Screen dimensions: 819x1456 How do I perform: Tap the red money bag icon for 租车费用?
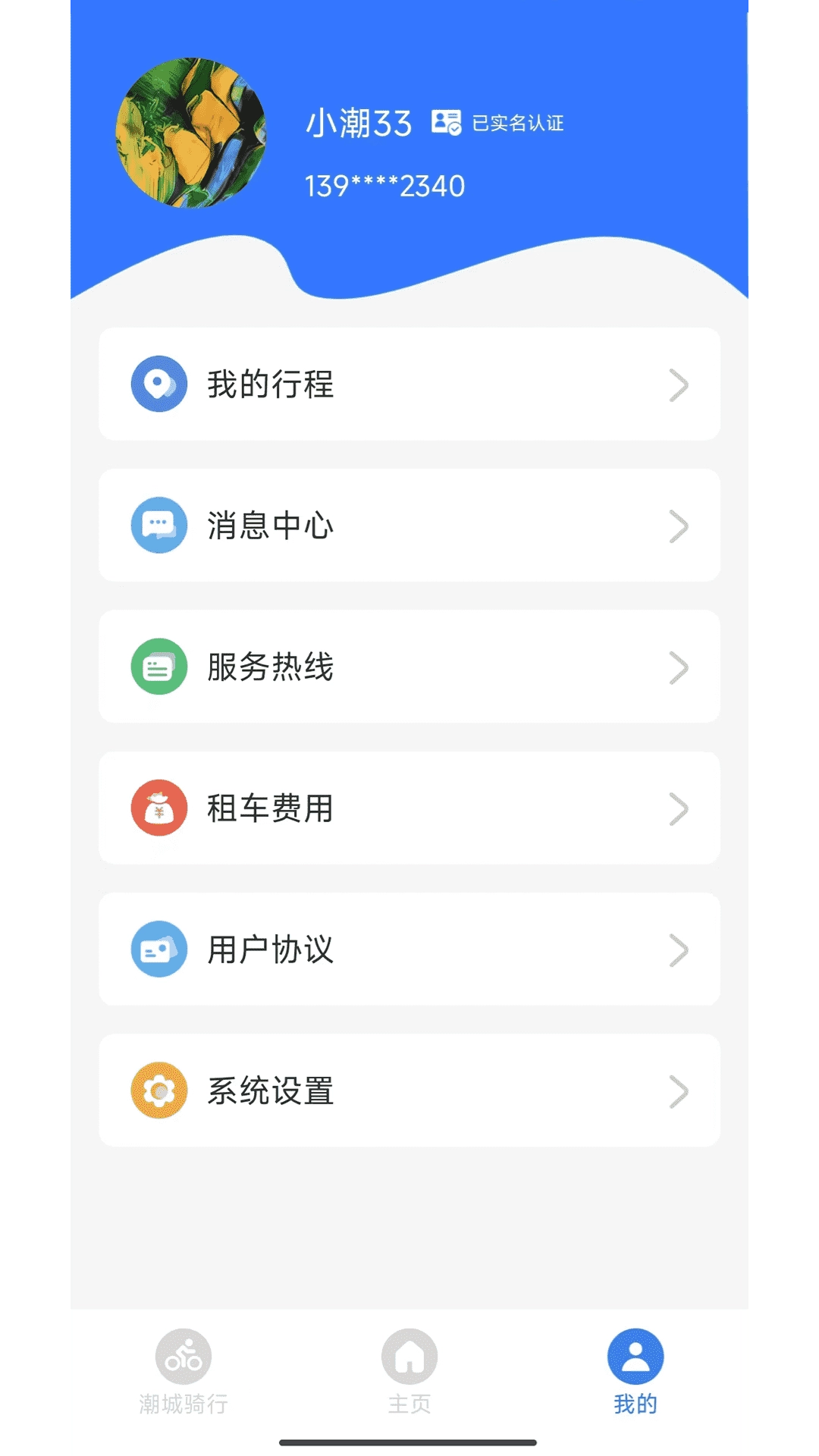tap(158, 808)
